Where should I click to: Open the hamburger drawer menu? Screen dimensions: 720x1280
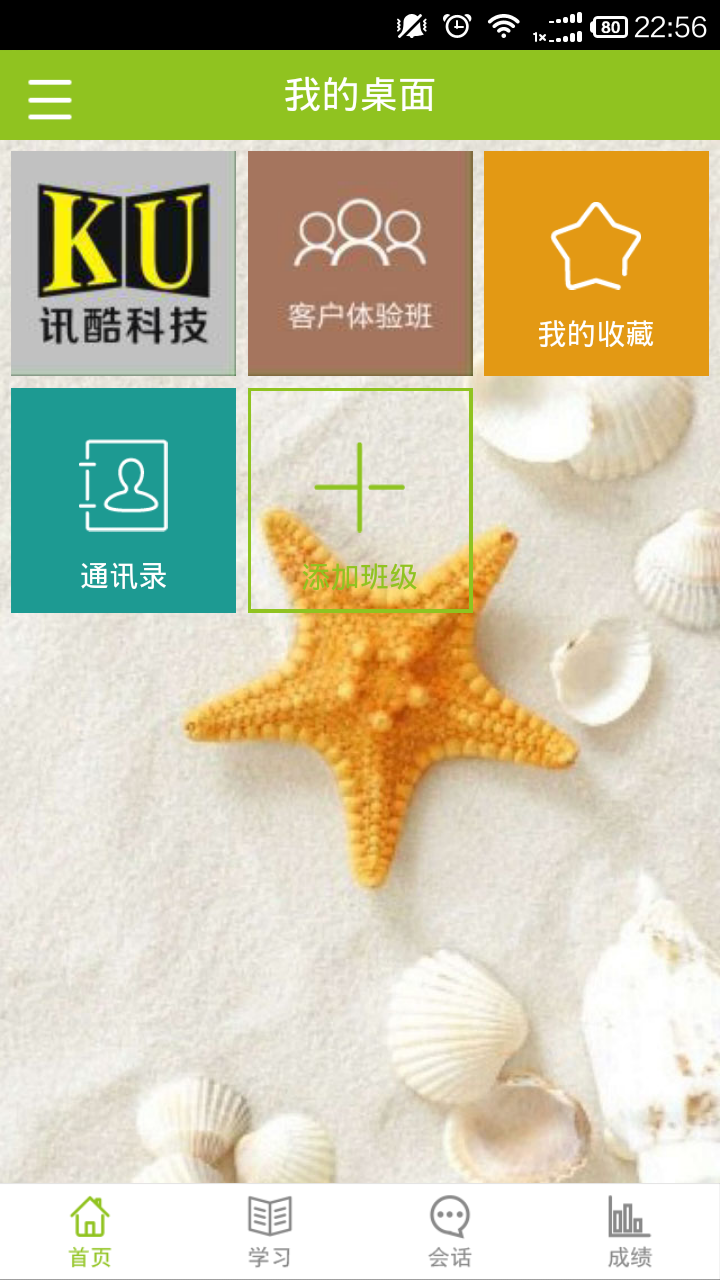click(49, 97)
